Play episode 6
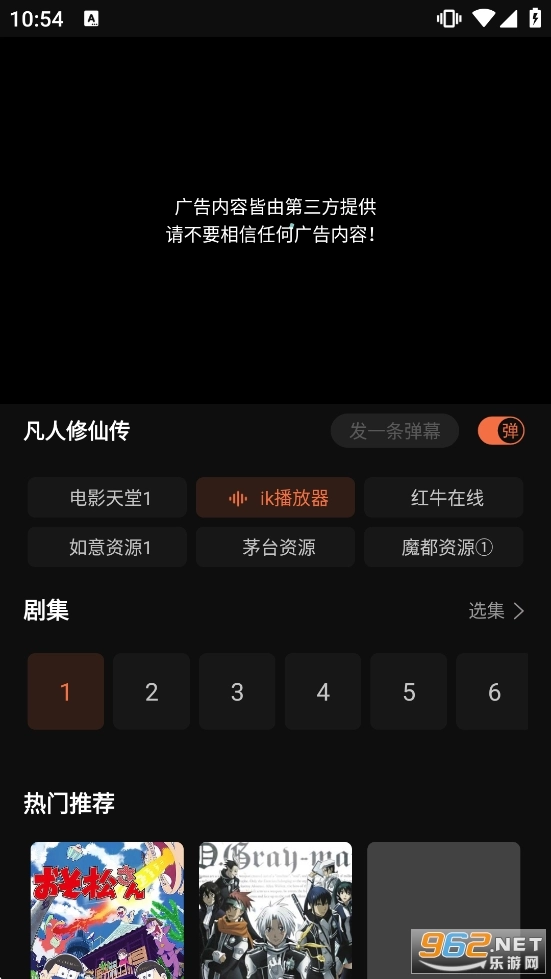The image size is (551, 979). 492,691
